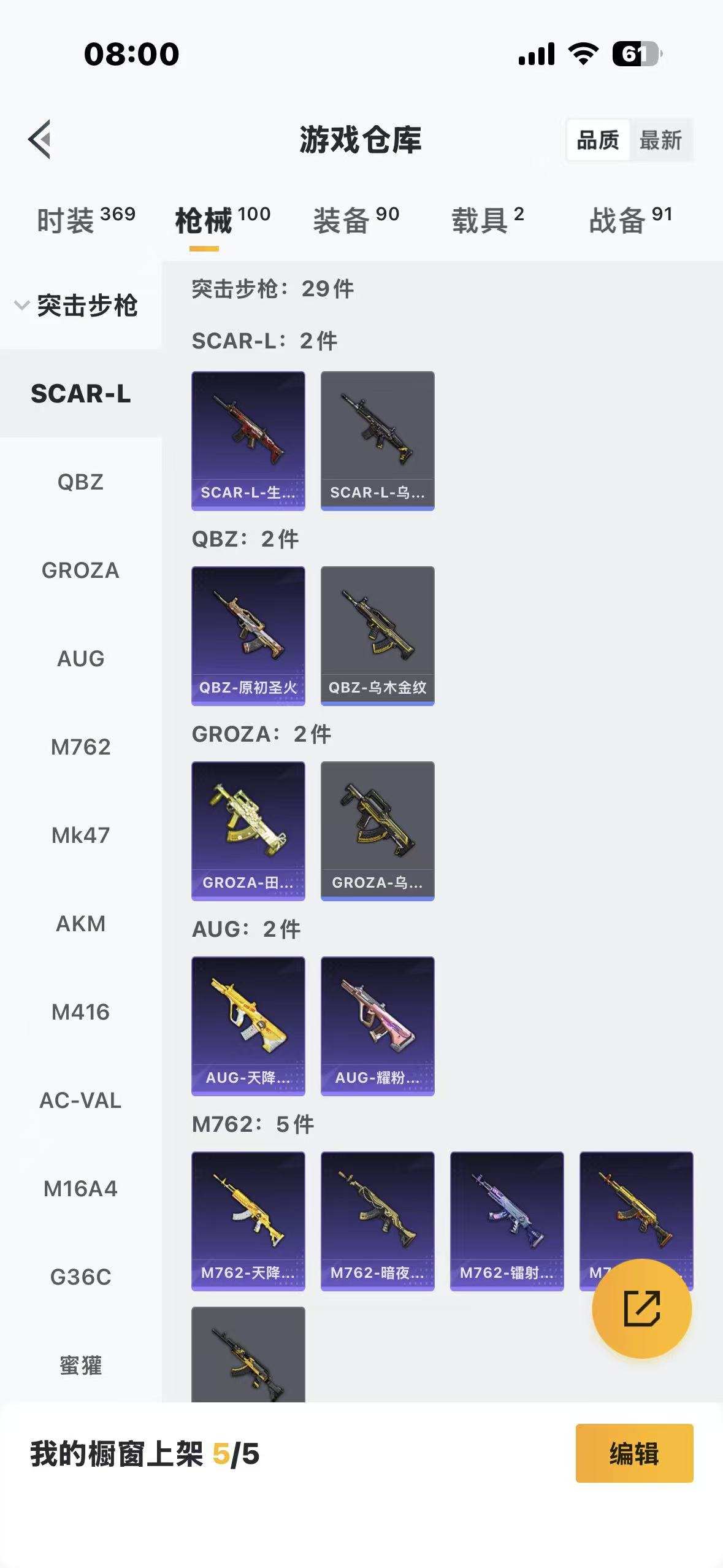Image resolution: width=723 pixels, height=1568 pixels.
Task: Switch to the 装备 tab
Action: click(356, 220)
